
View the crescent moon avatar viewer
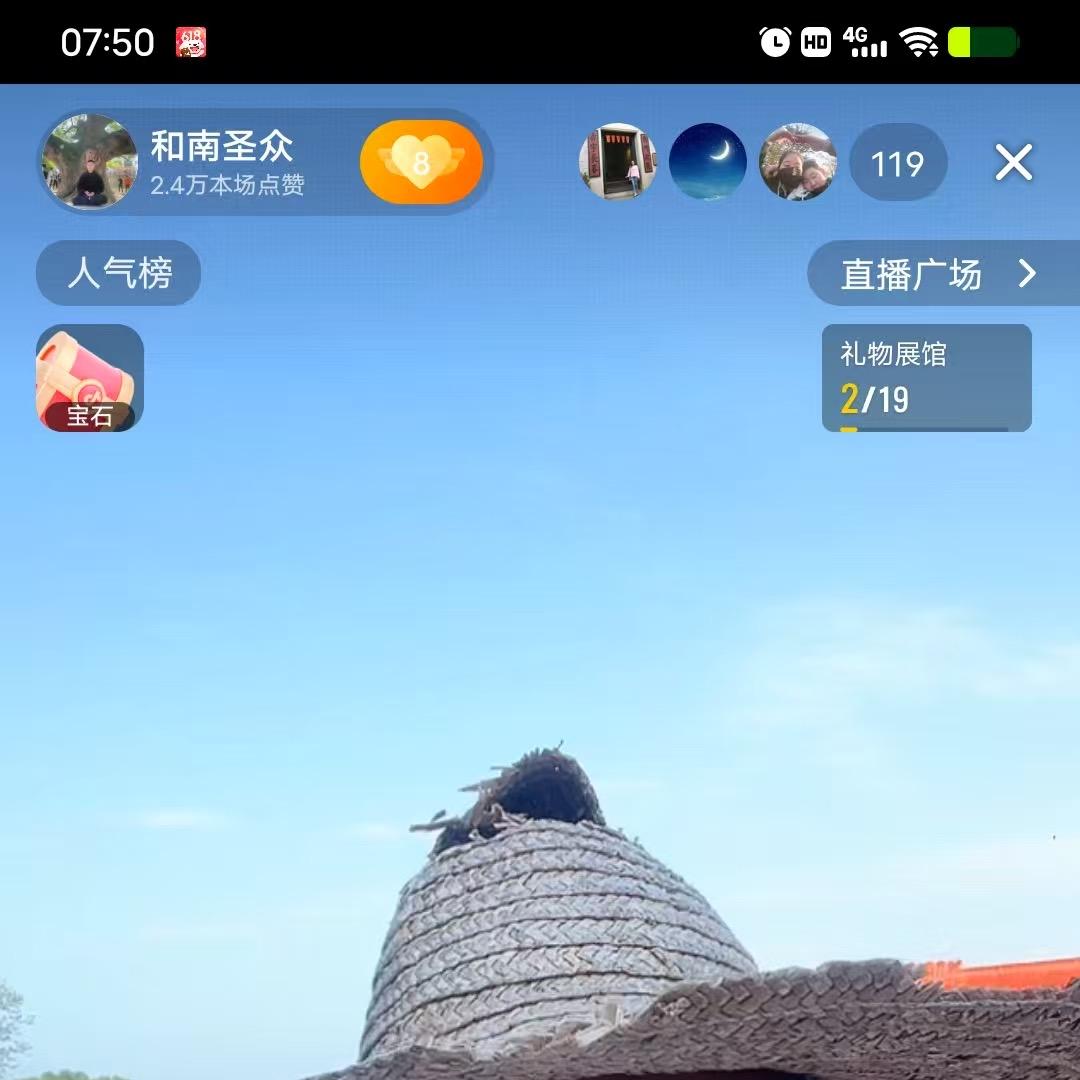tap(707, 162)
